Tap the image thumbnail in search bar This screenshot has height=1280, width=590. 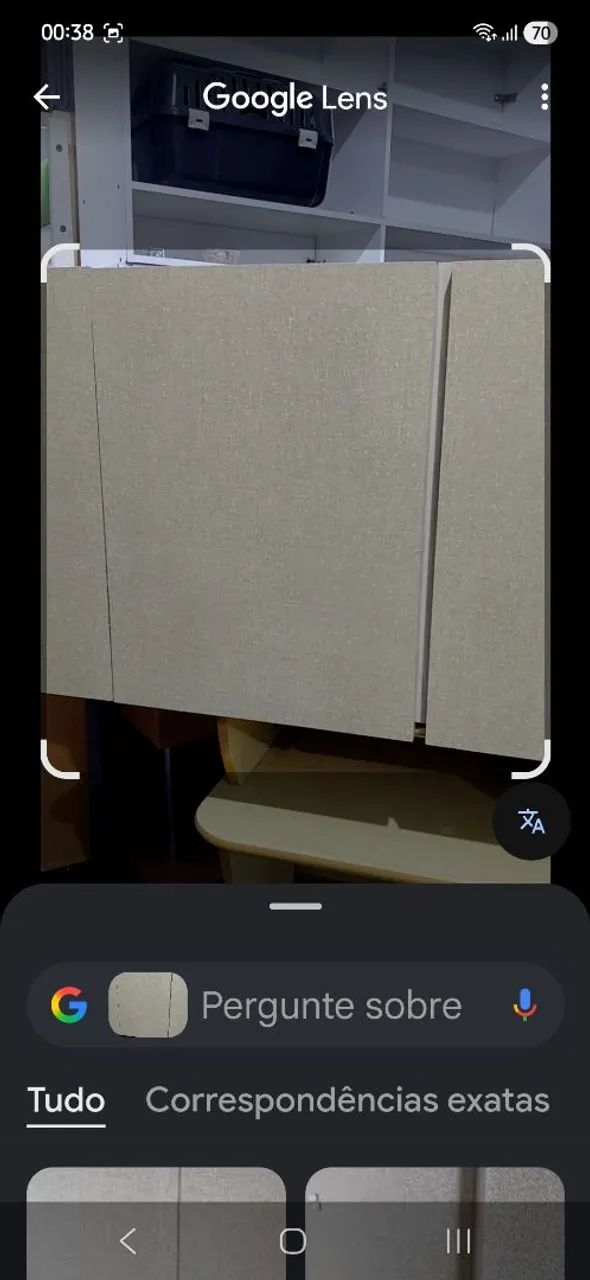pos(148,1005)
